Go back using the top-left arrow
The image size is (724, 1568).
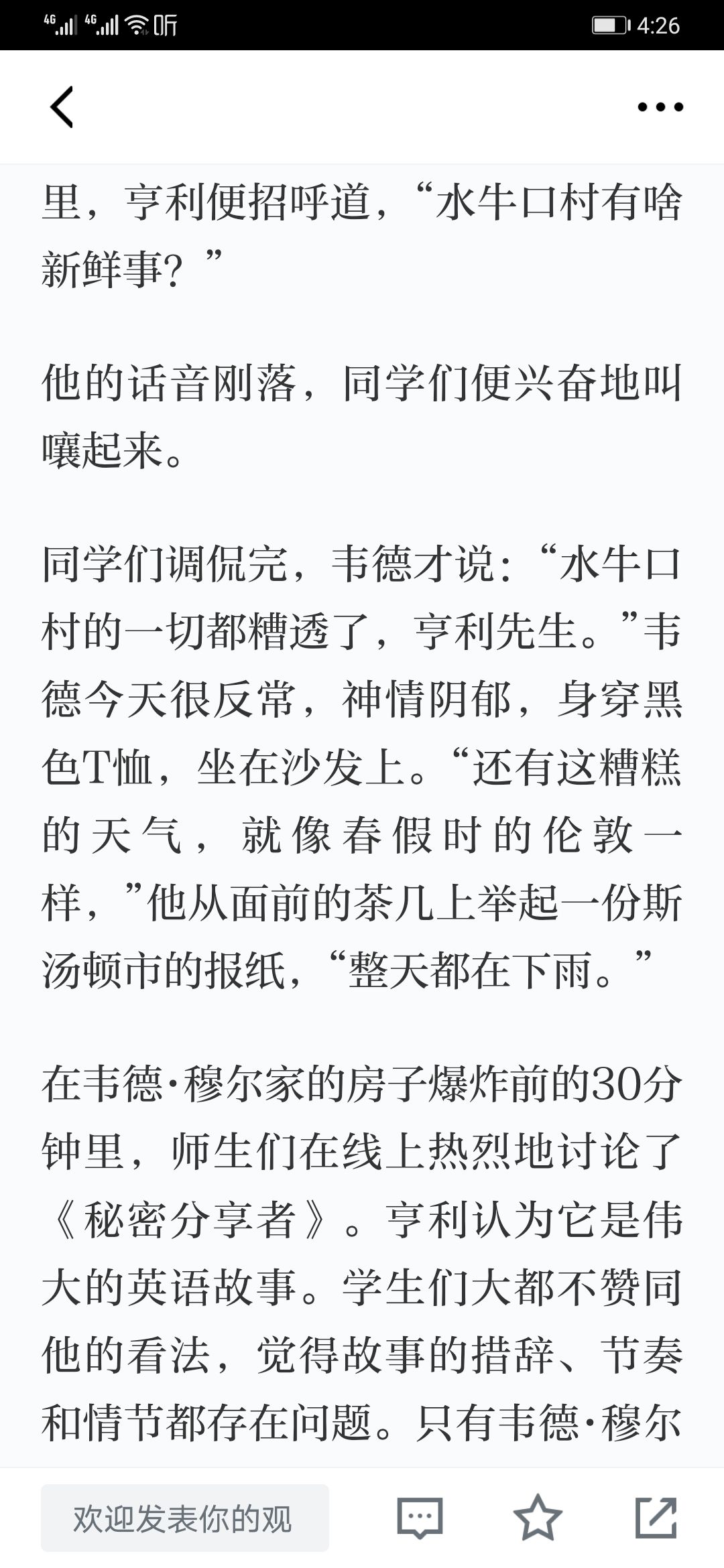(x=62, y=107)
